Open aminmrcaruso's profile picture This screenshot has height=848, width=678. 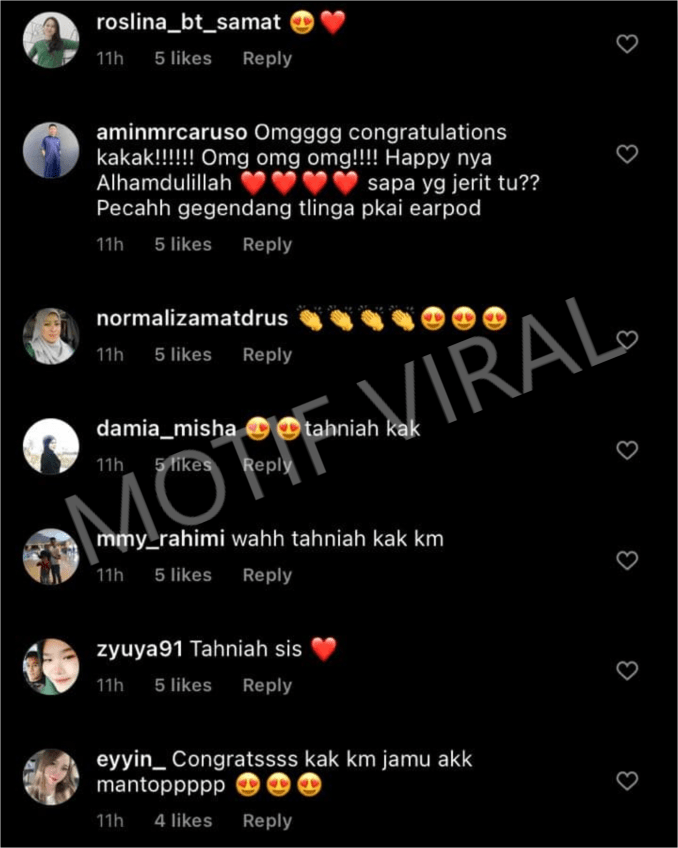(51, 150)
